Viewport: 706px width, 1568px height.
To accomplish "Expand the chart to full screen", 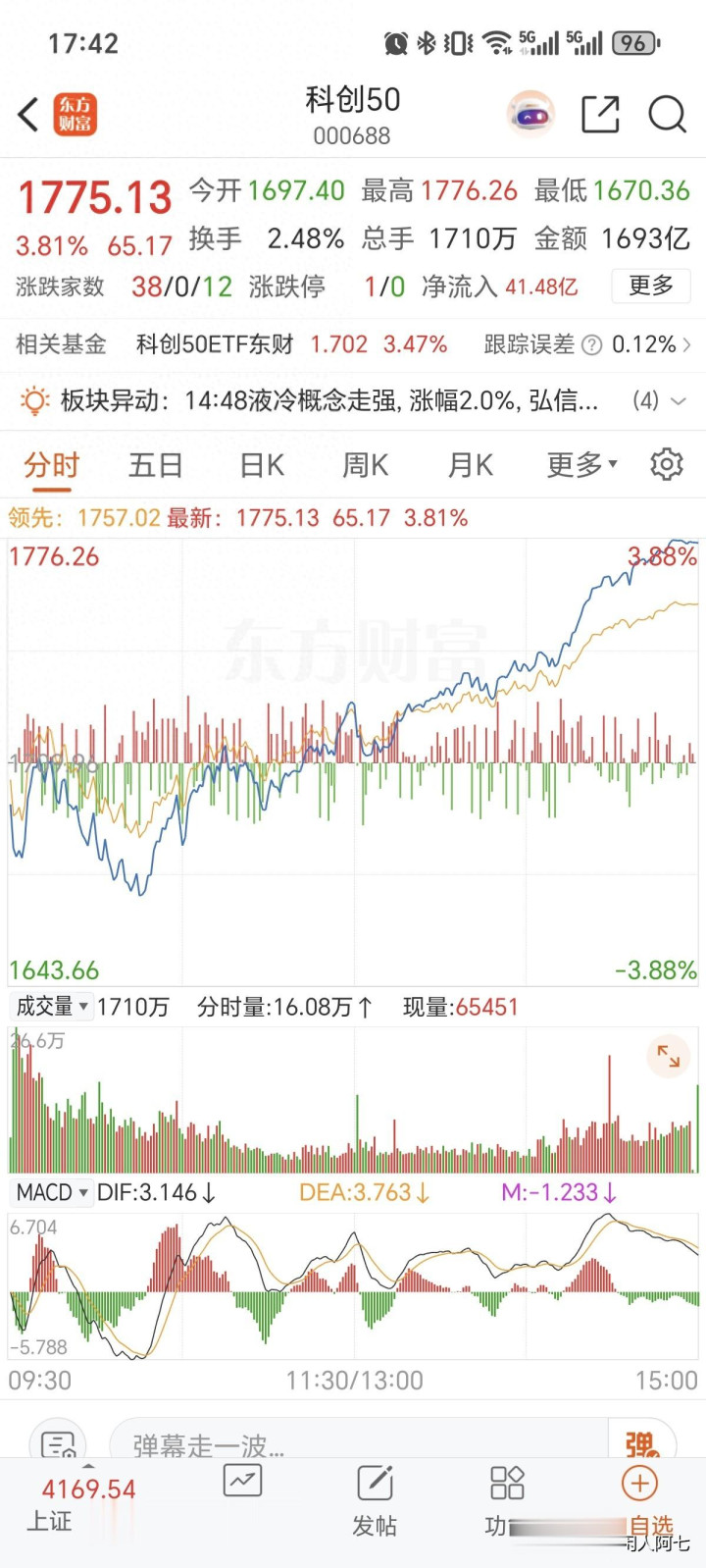I will 669,1056.
